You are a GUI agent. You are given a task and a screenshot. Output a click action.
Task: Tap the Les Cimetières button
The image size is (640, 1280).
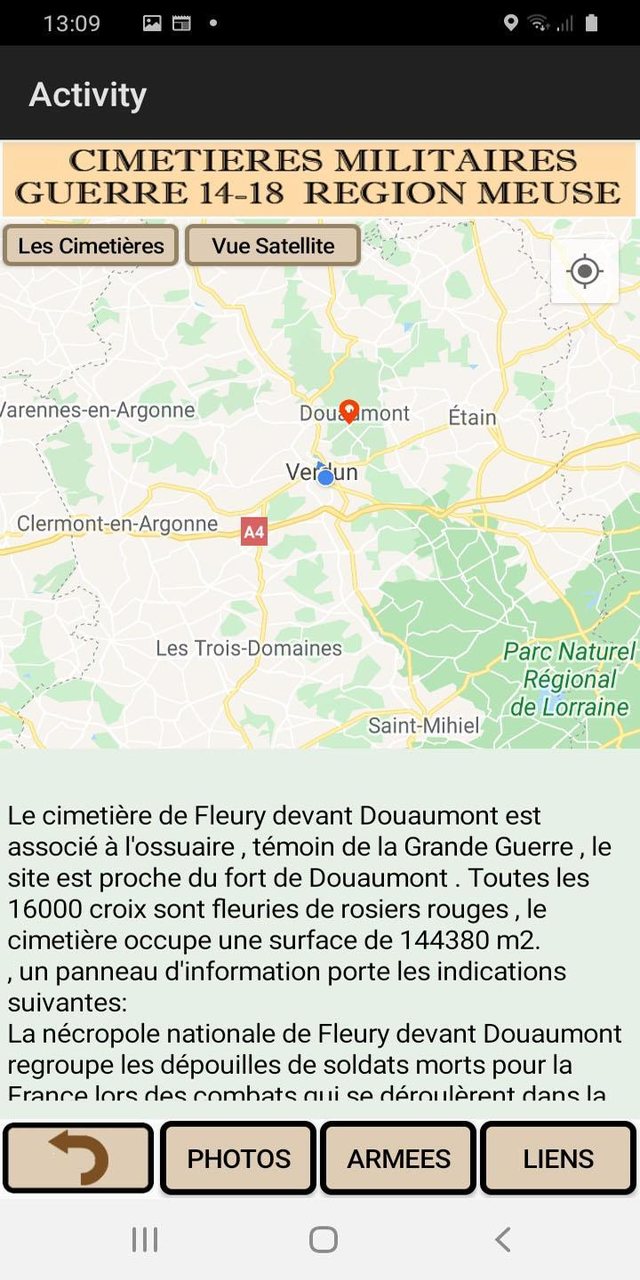click(91, 245)
